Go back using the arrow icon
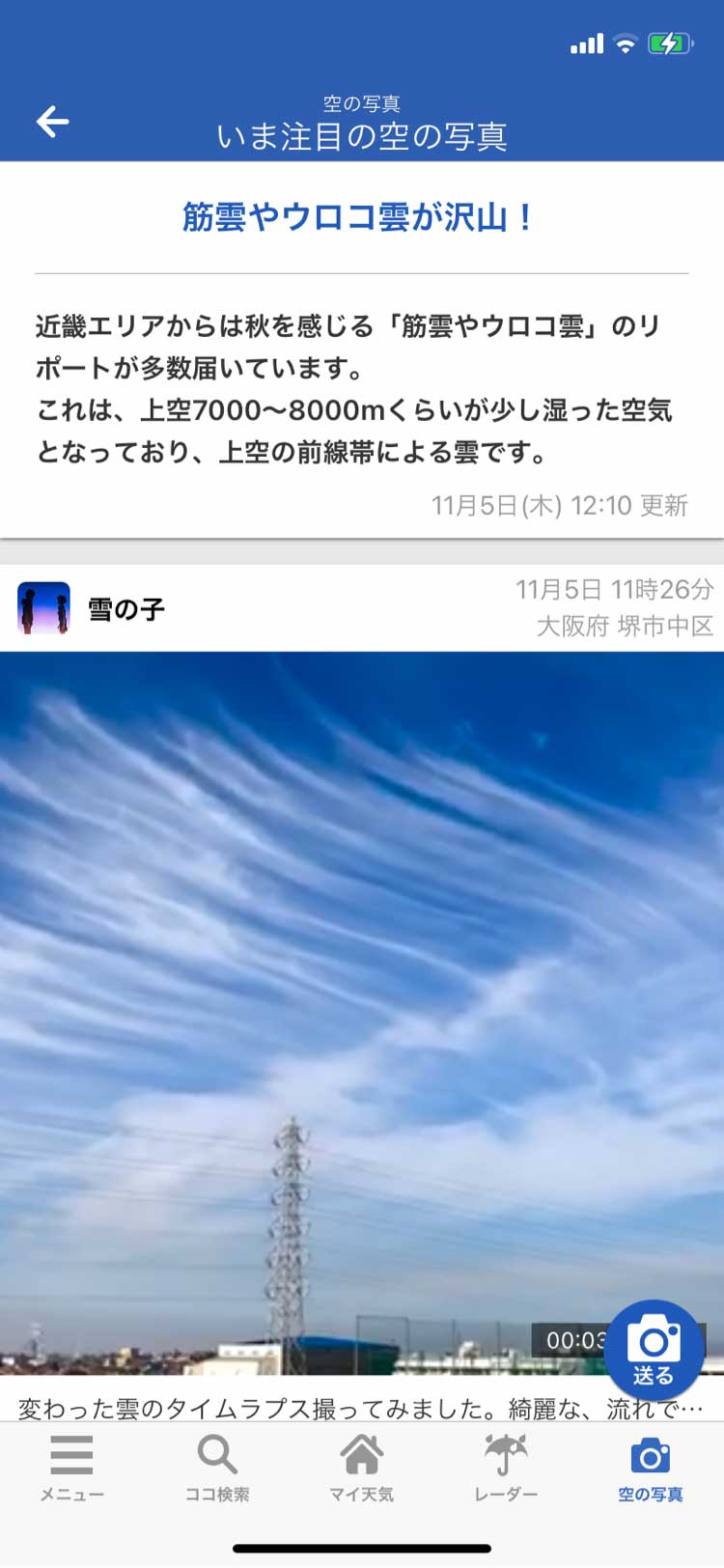 click(x=53, y=122)
